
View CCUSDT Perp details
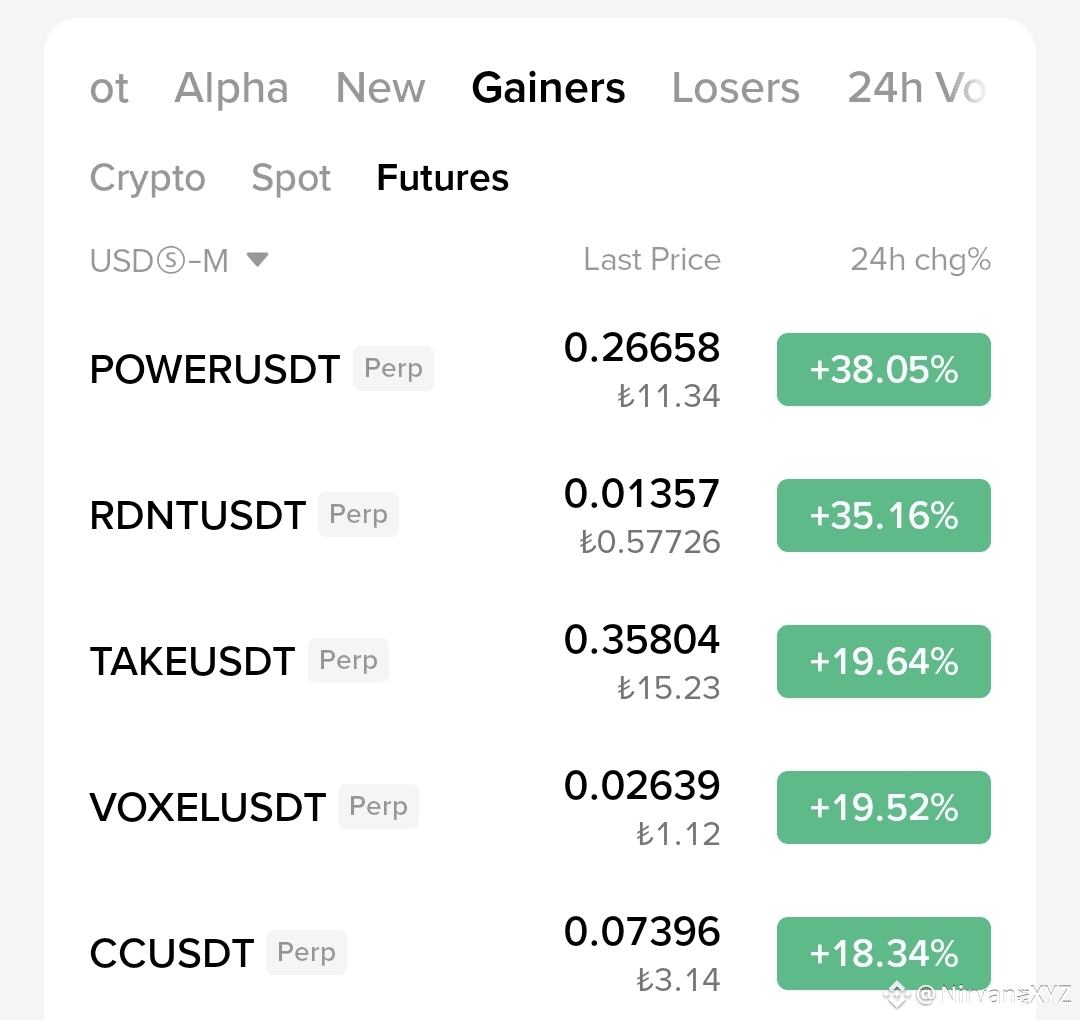click(x=172, y=954)
